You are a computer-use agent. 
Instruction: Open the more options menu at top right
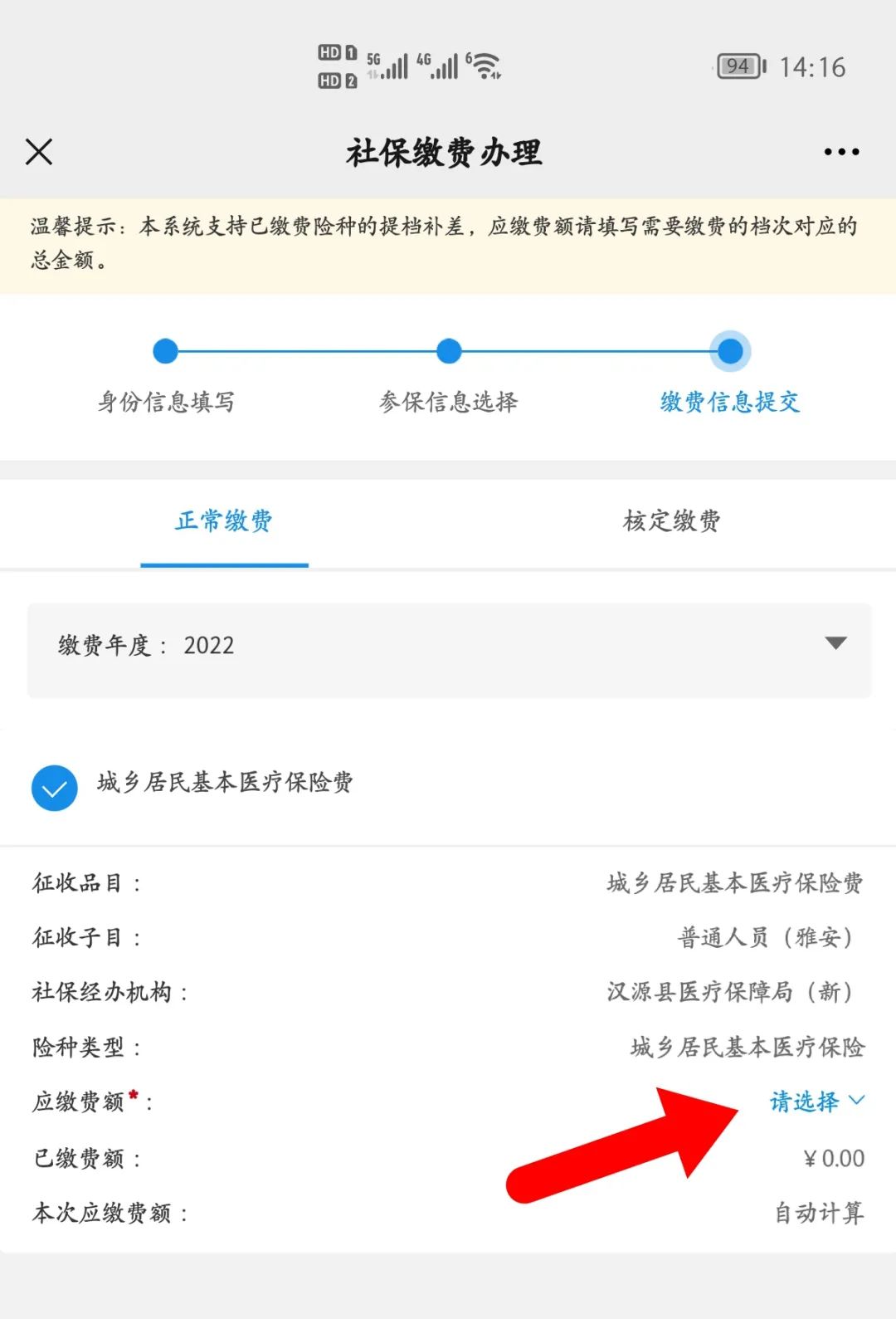(x=841, y=152)
